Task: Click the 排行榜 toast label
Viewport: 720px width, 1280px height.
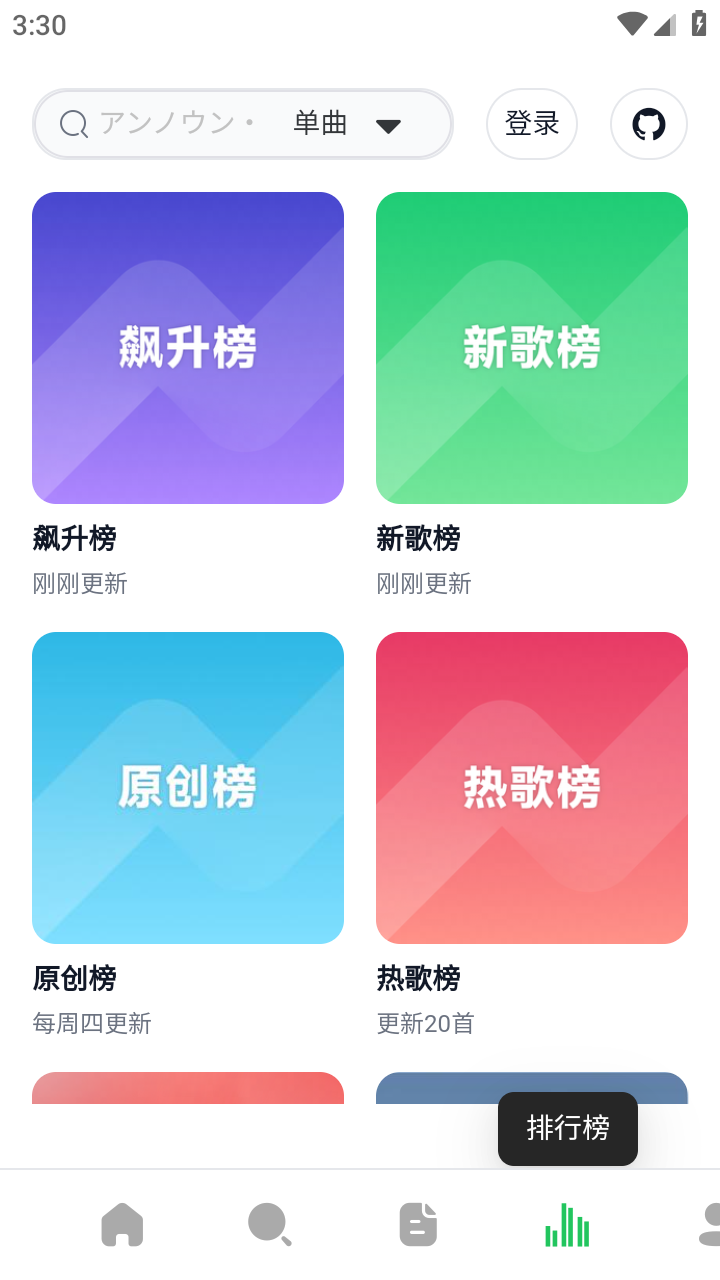Action: (x=567, y=1129)
